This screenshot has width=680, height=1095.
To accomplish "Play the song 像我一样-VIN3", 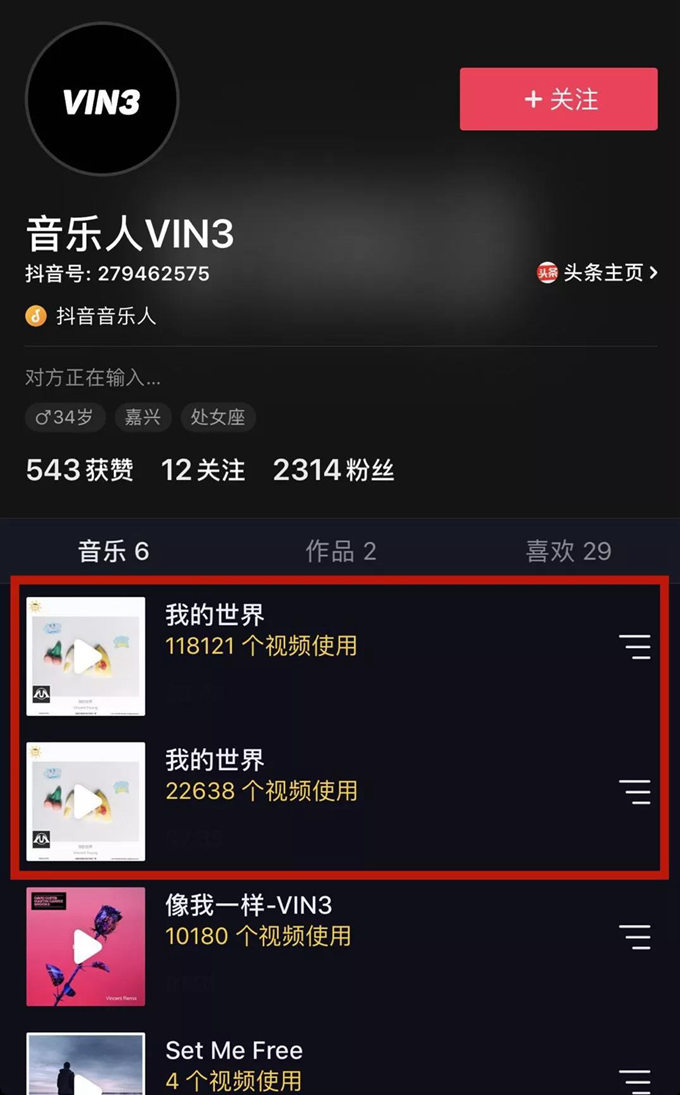I will point(86,947).
